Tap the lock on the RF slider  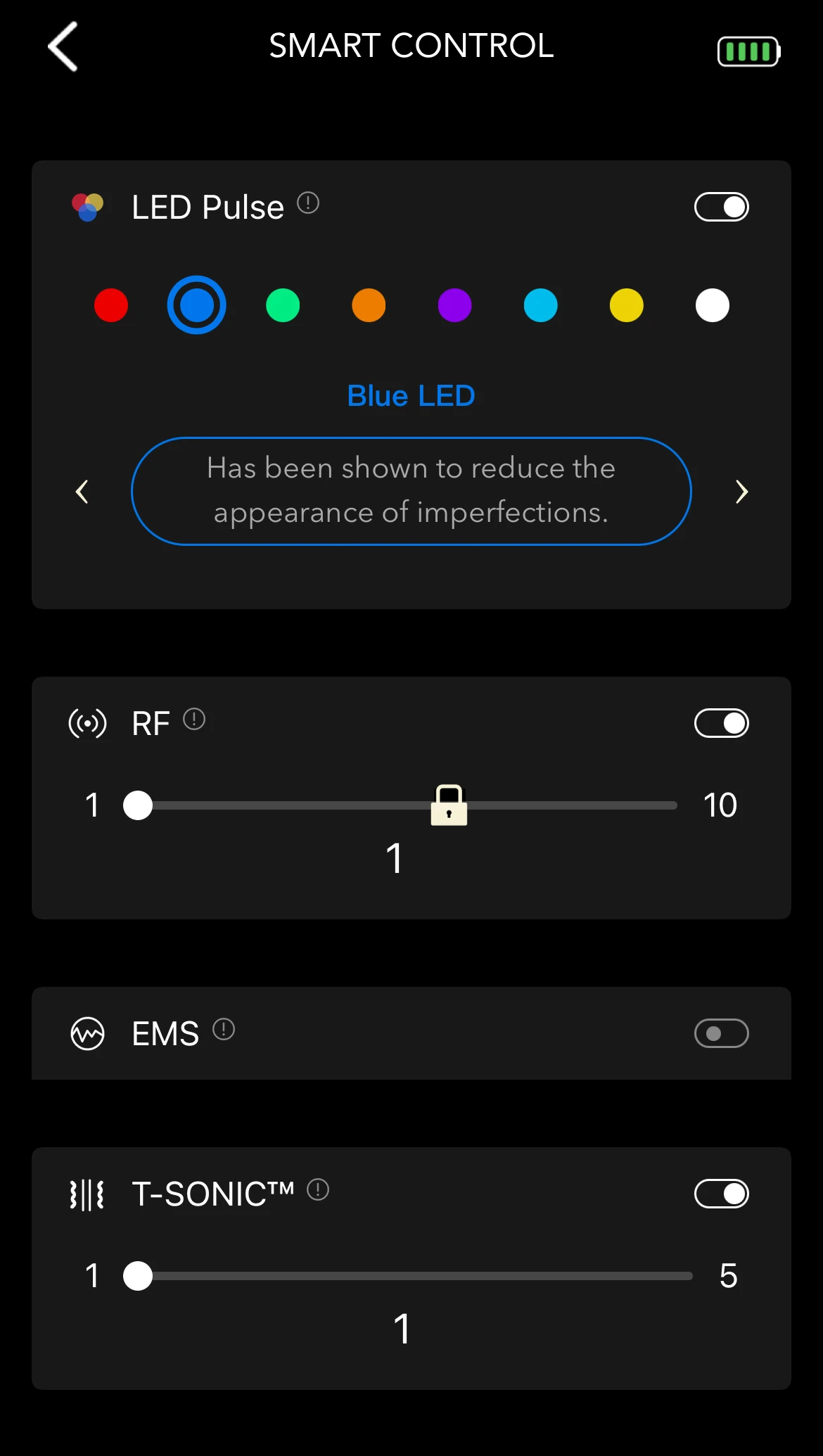tap(449, 805)
